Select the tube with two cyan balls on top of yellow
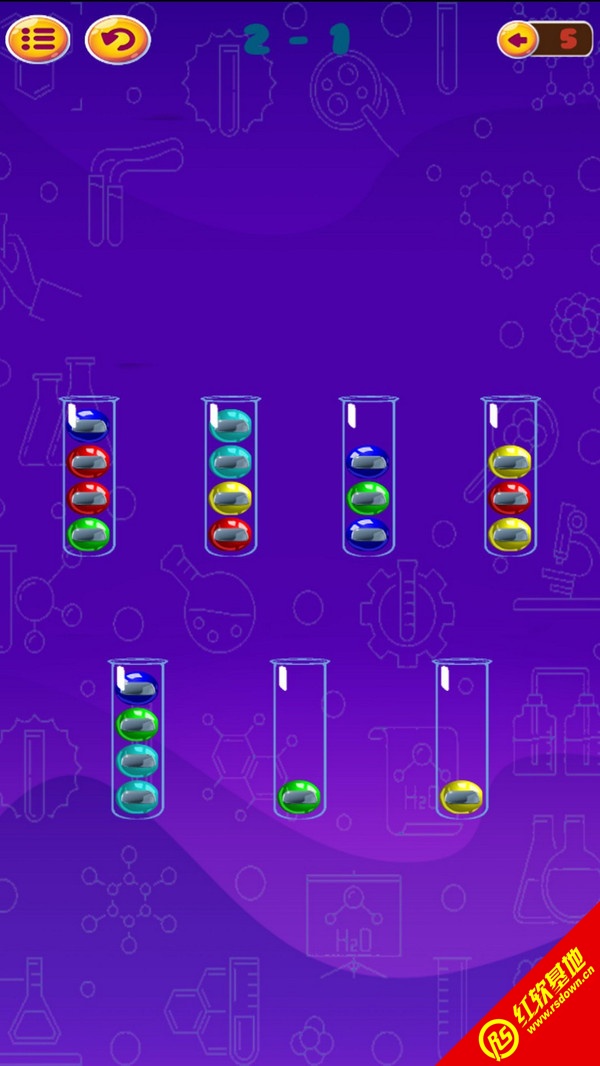 click(x=231, y=477)
